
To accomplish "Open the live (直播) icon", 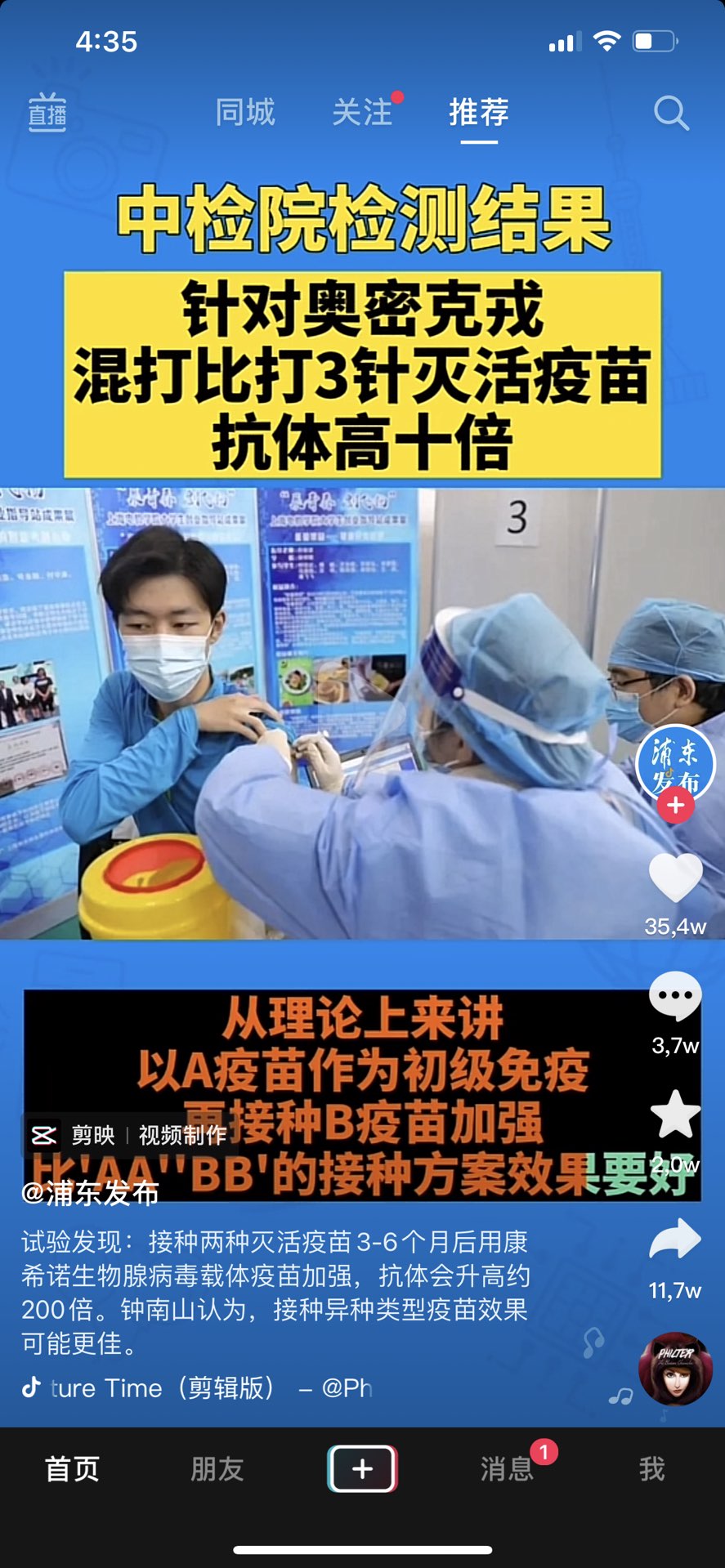I will pyautogui.click(x=47, y=113).
